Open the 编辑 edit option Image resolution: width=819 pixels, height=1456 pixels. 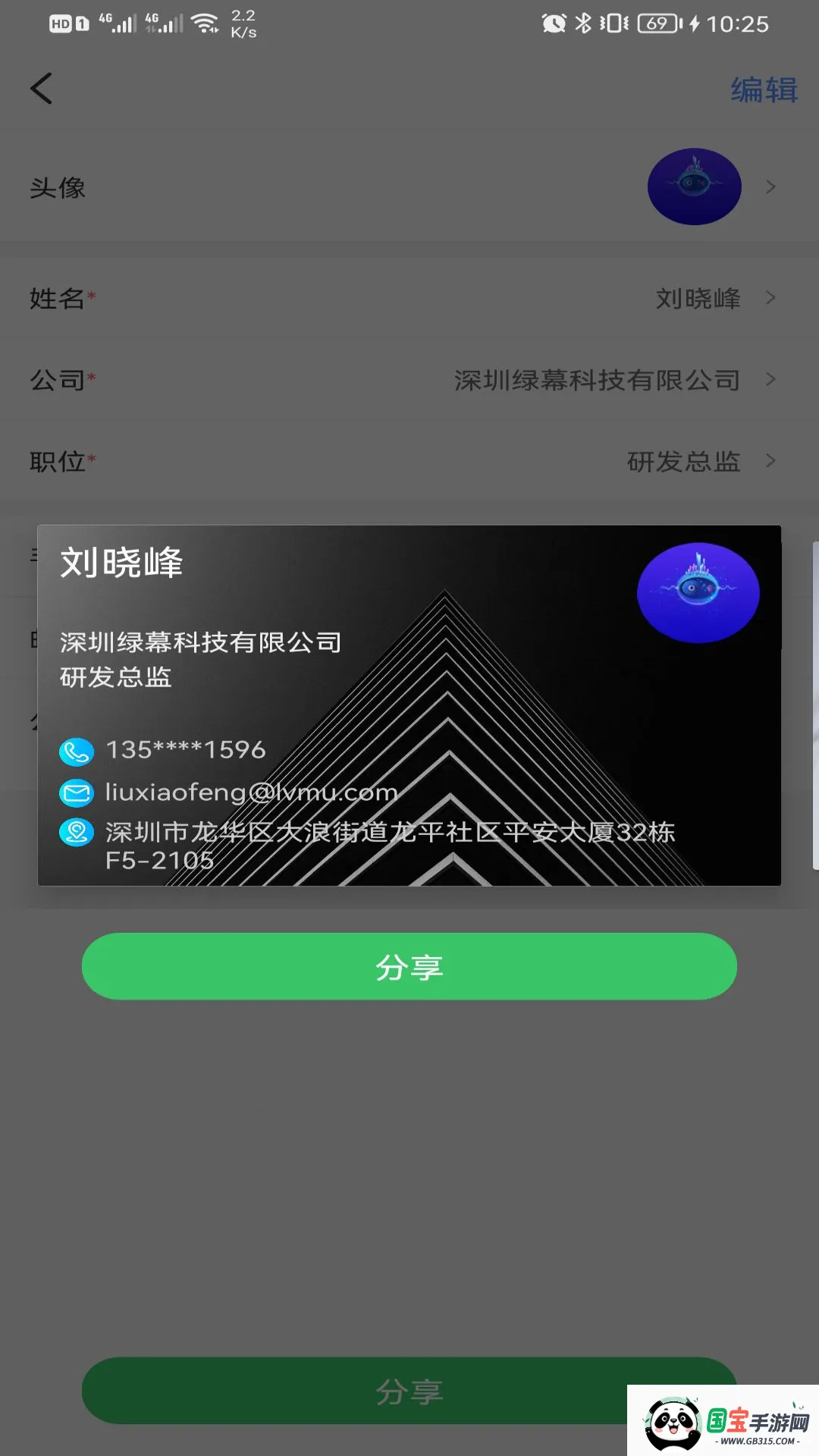763,90
